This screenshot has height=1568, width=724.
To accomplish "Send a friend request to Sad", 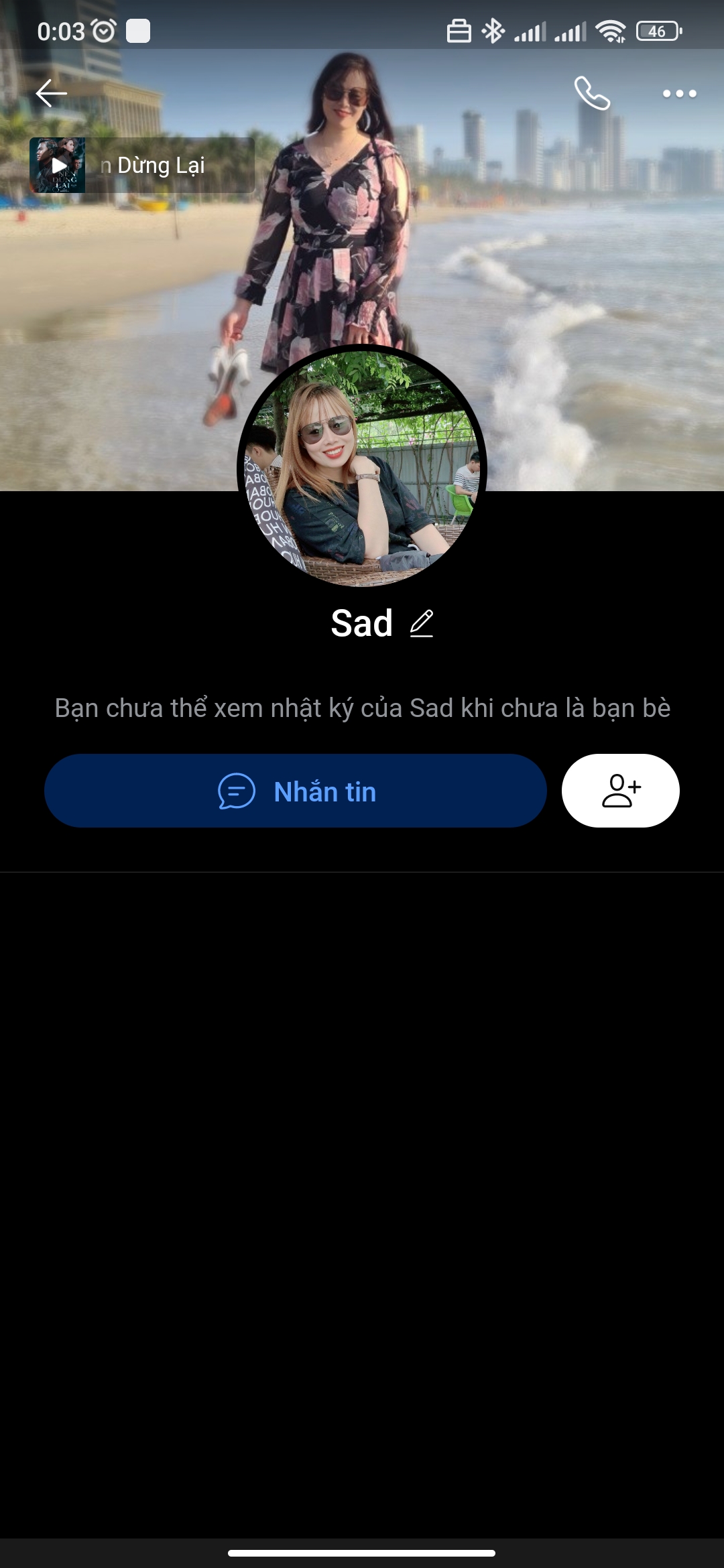I will (x=620, y=791).
